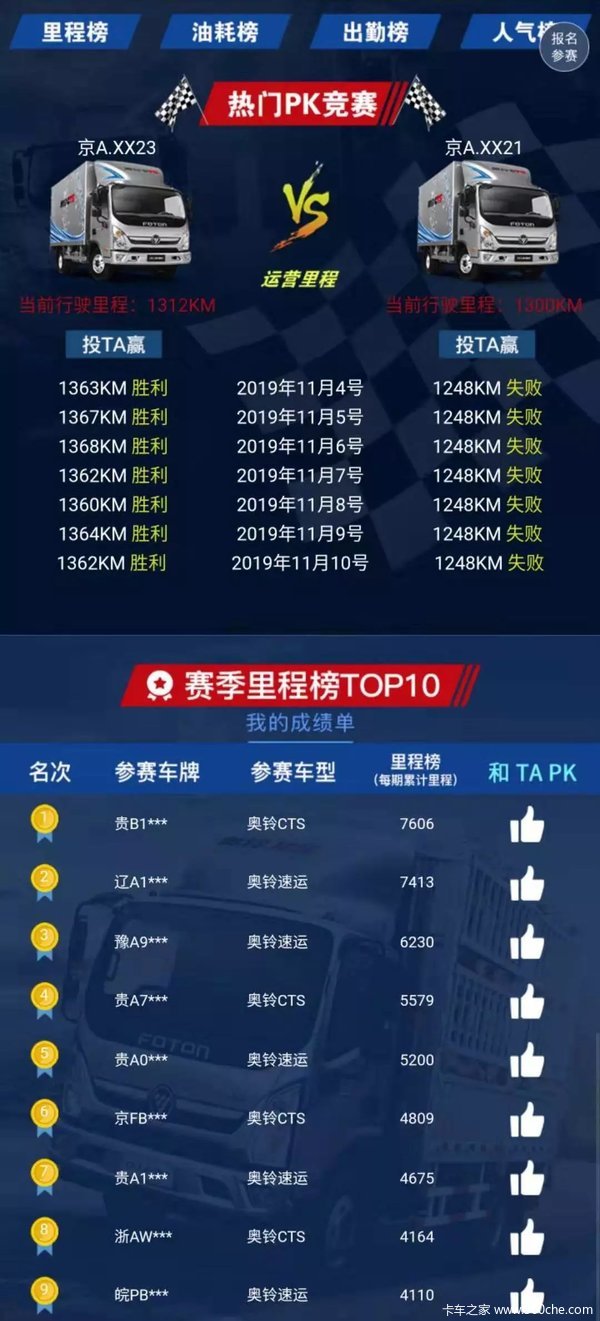PK thumbs-up for 豫A9*** truck

coord(527,943)
